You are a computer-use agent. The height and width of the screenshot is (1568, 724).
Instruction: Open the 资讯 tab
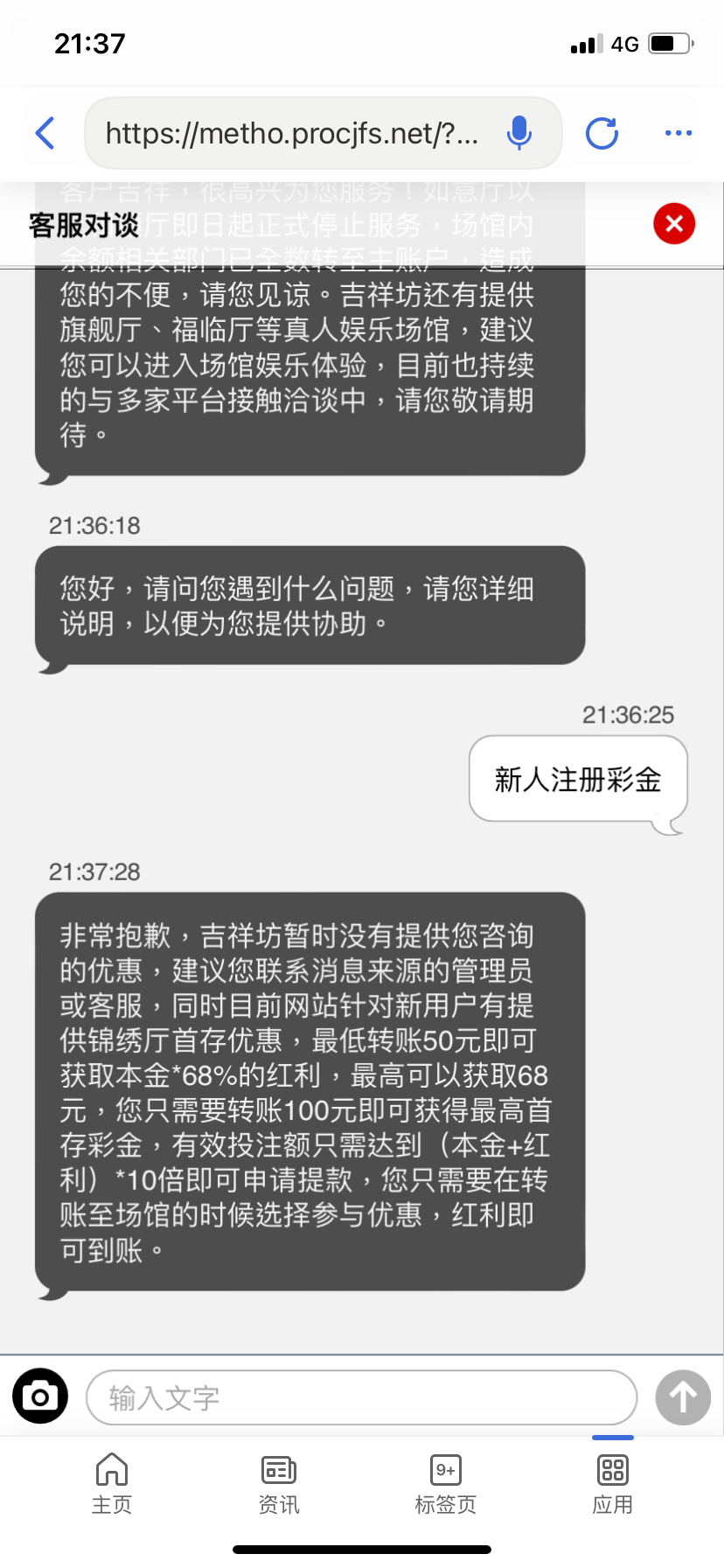279,1482
